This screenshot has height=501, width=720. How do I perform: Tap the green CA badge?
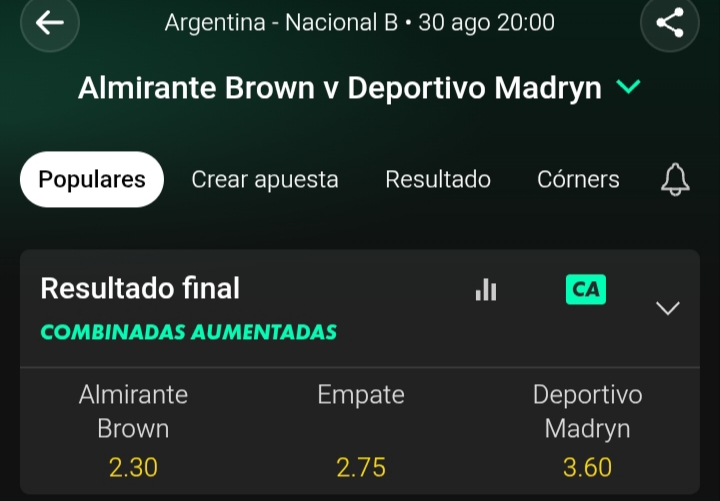click(585, 289)
